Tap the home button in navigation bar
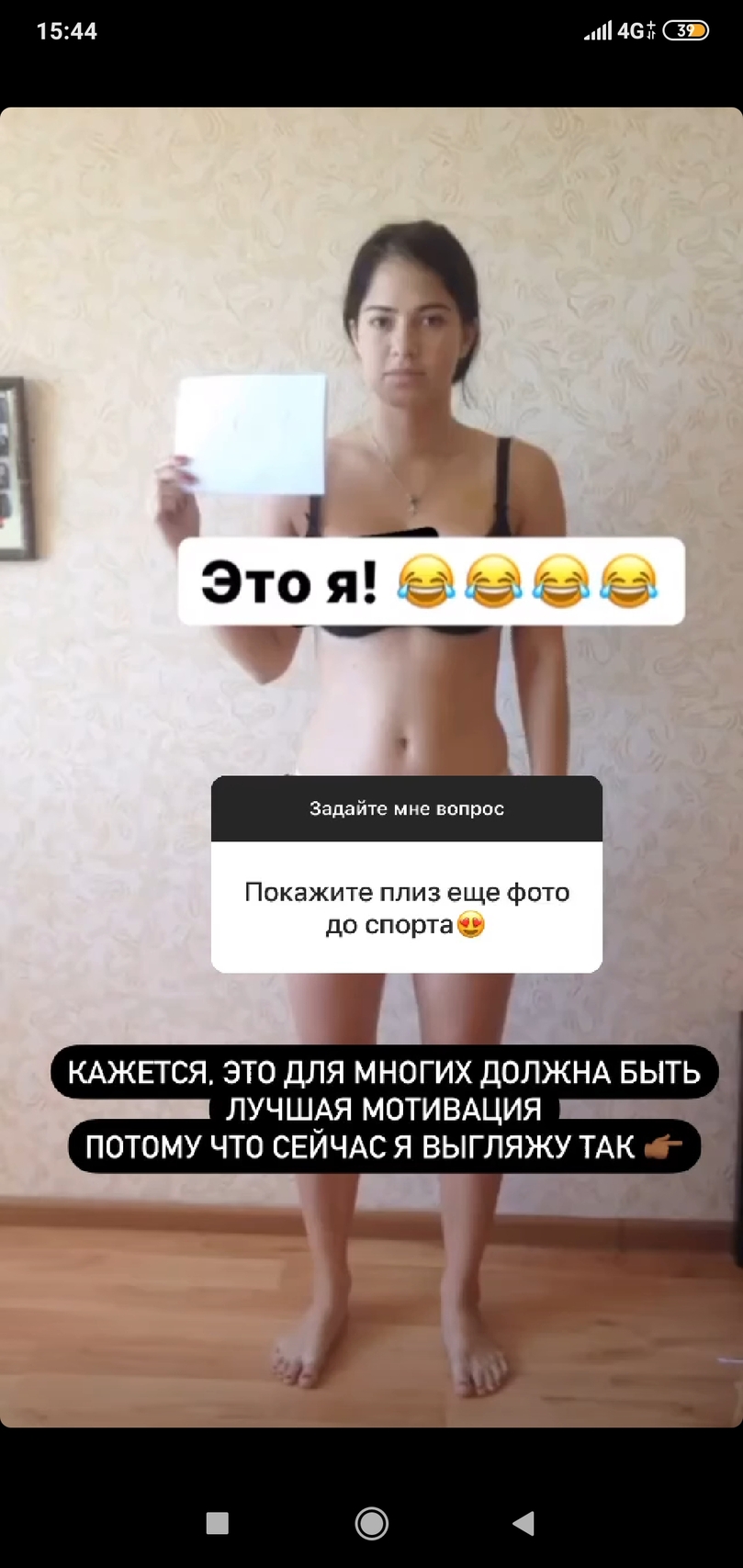The image size is (743, 1568). tap(372, 1524)
